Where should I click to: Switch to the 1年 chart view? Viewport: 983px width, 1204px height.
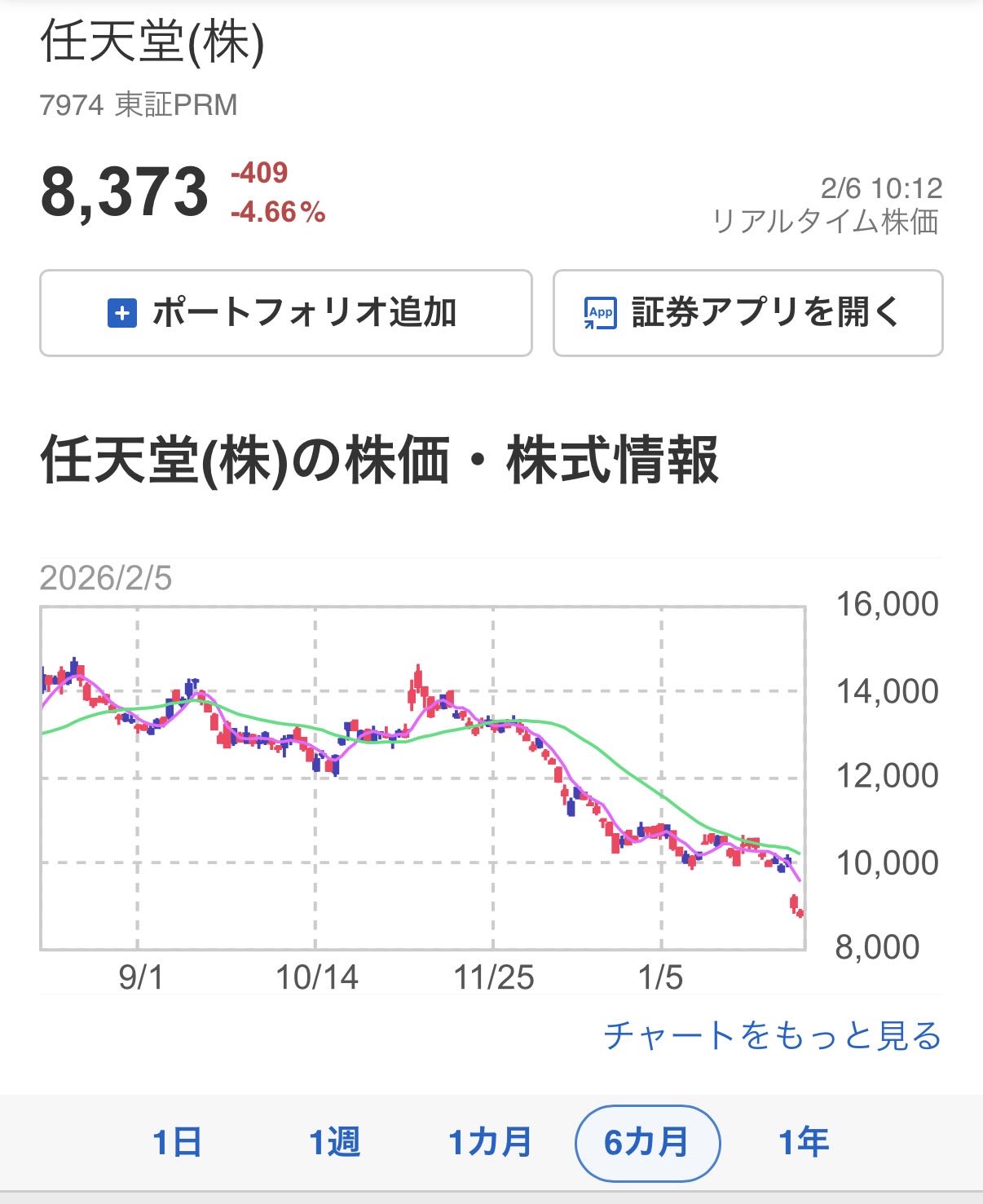pos(804,1142)
